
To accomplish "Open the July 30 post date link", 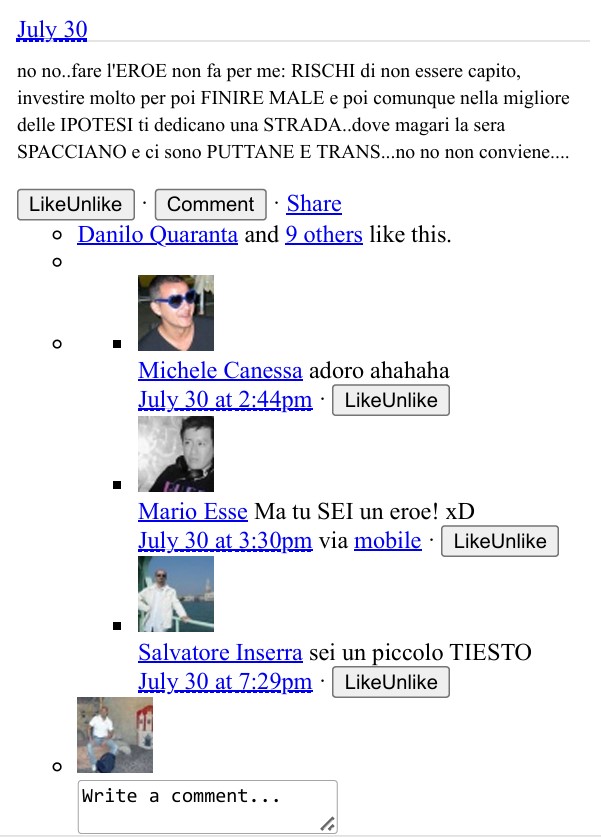I will pos(52,30).
